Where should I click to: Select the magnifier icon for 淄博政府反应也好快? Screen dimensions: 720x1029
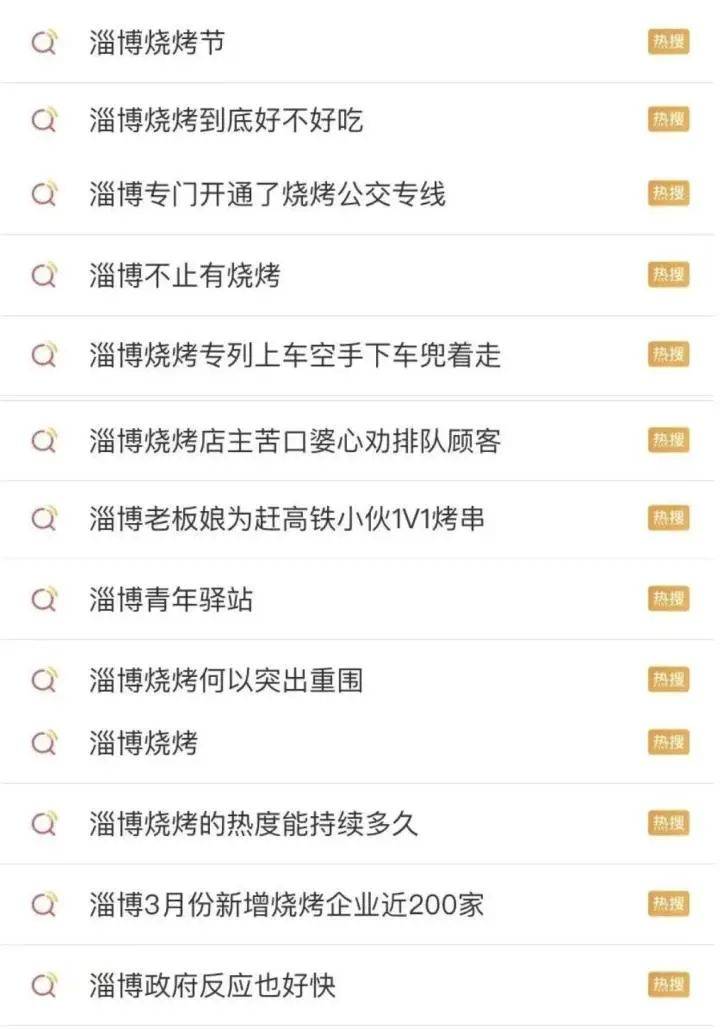point(43,984)
